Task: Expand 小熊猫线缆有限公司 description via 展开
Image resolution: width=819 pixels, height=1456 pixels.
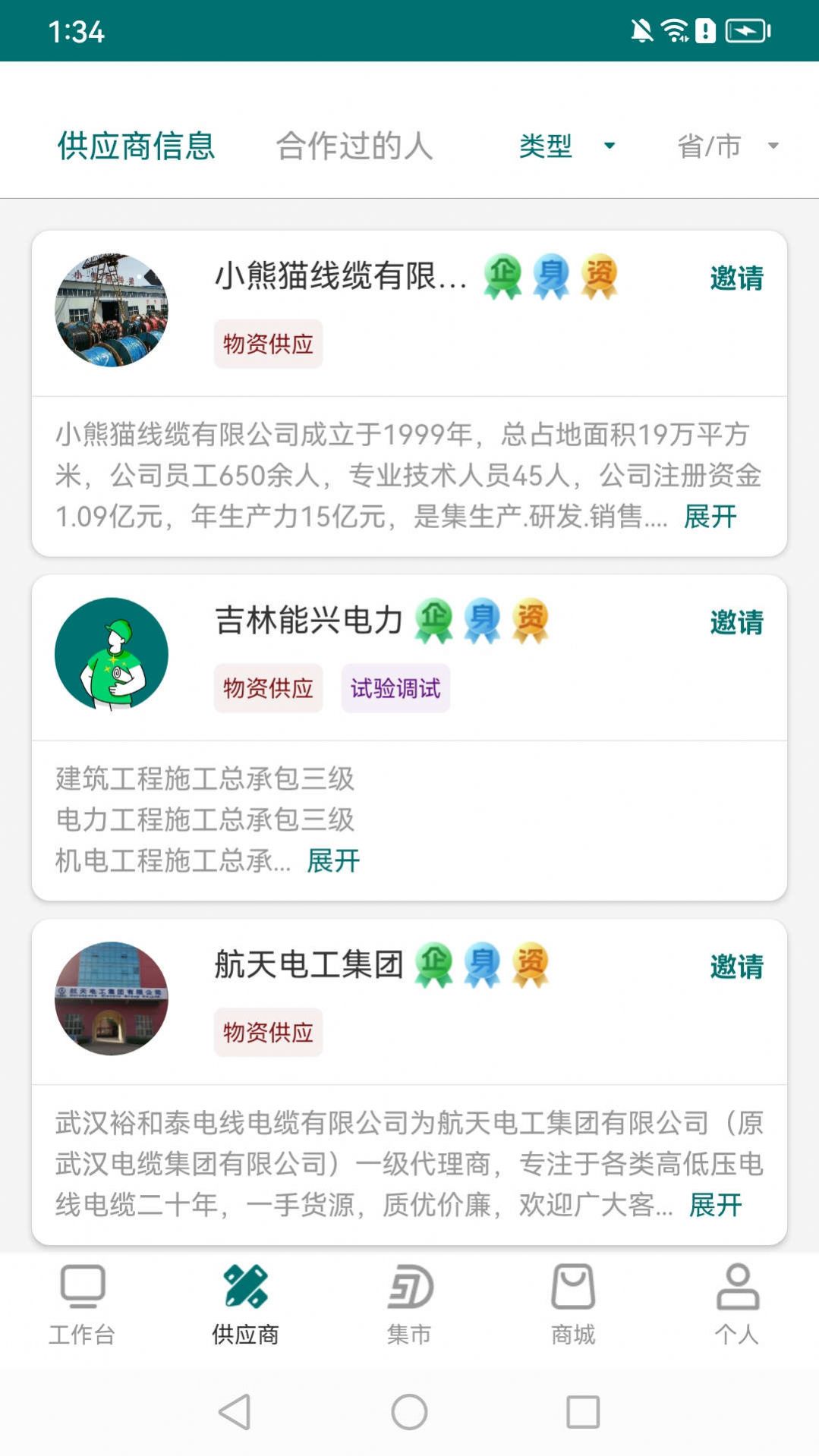Action: pyautogui.click(x=709, y=517)
